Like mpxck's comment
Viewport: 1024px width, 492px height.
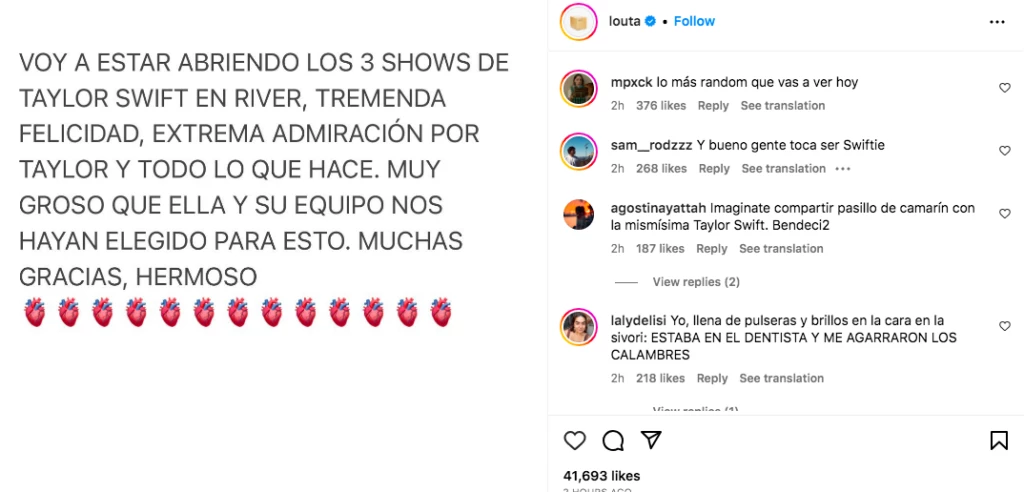pyautogui.click(x=1005, y=88)
